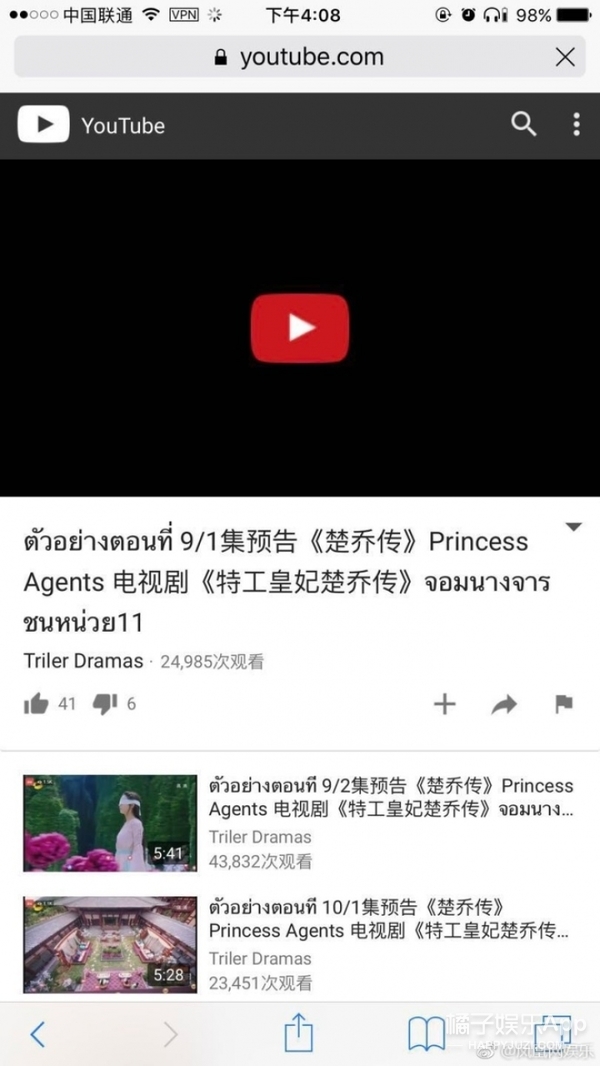600x1066 pixels.
Task: Play the video in the player
Action: [299, 327]
